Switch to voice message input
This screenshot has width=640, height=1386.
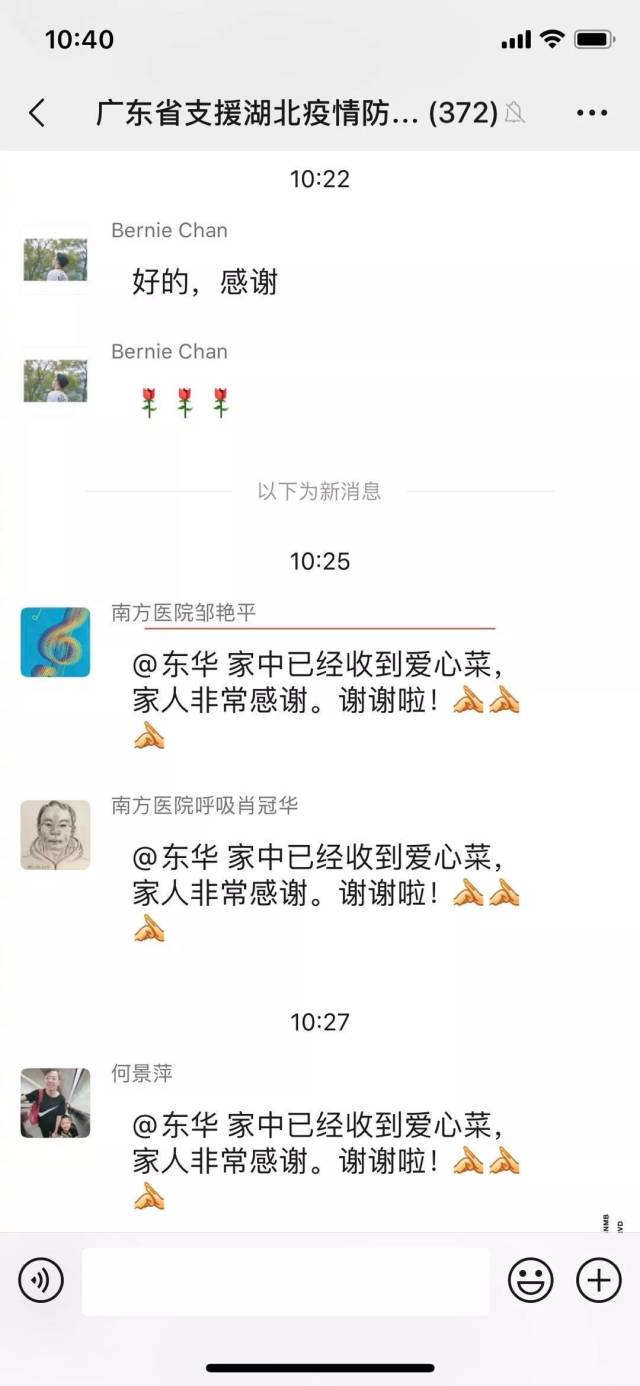pos(41,1280)
